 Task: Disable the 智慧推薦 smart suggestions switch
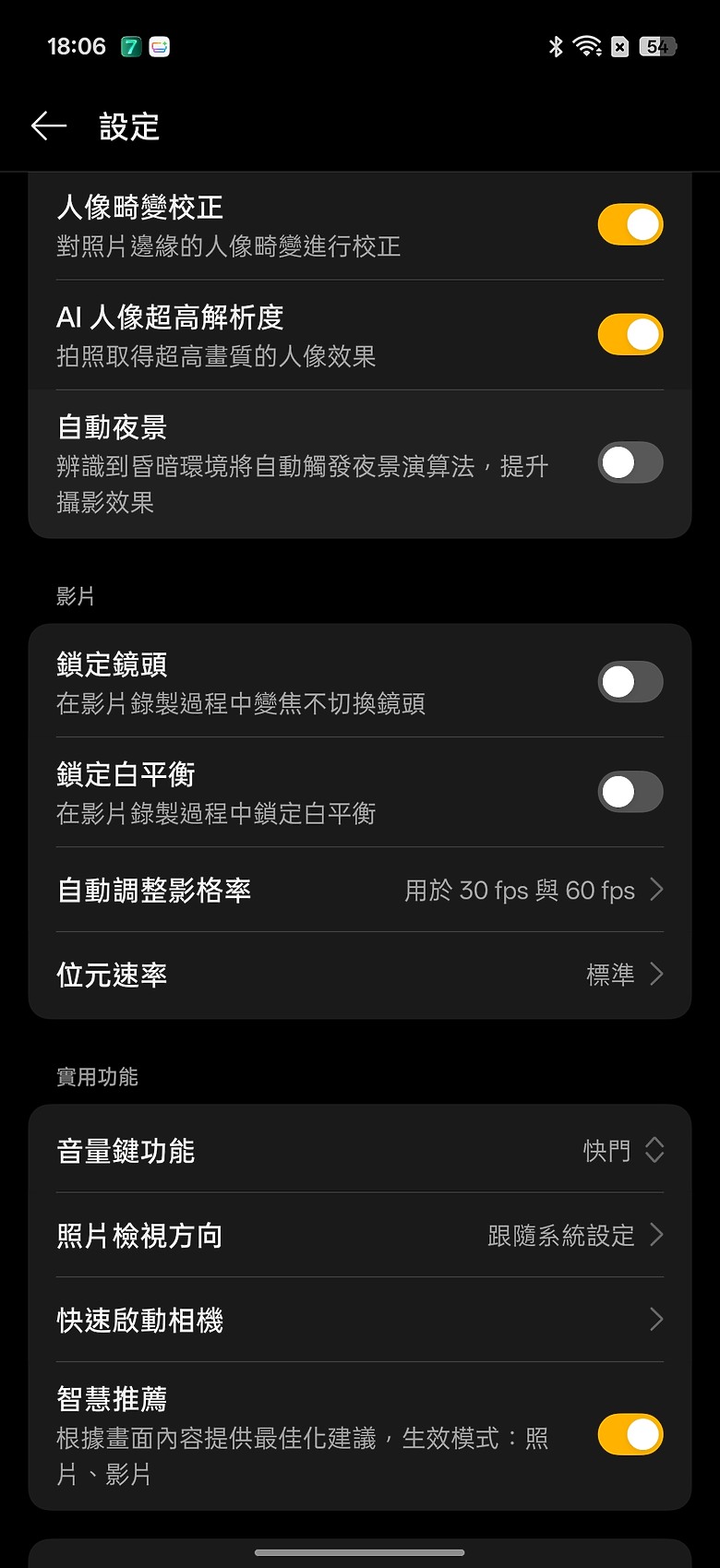pyautogui.click(x=630, y=1435)
